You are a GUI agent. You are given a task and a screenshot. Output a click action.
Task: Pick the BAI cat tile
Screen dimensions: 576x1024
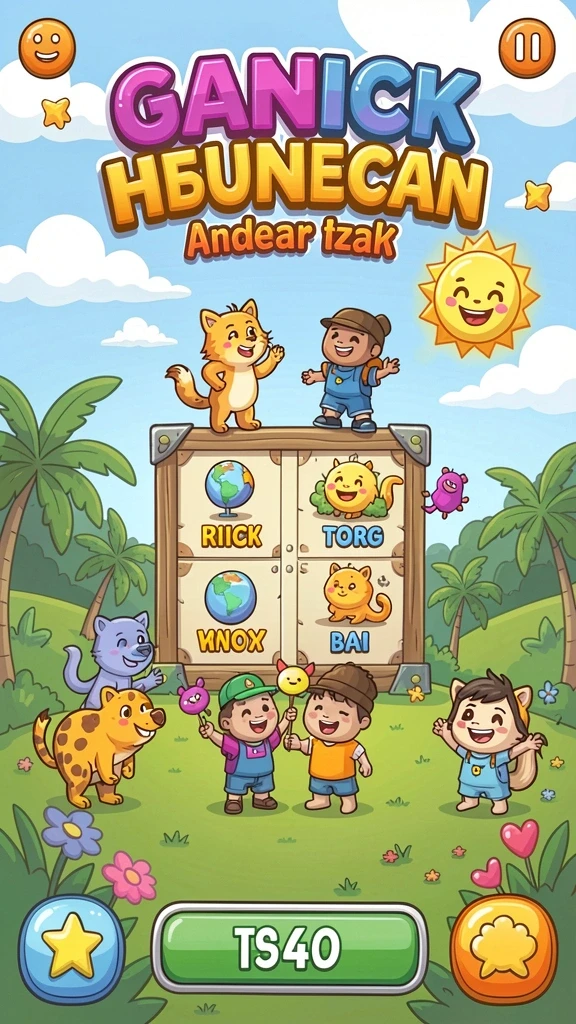pyautogui.click(x=351, y=612)
